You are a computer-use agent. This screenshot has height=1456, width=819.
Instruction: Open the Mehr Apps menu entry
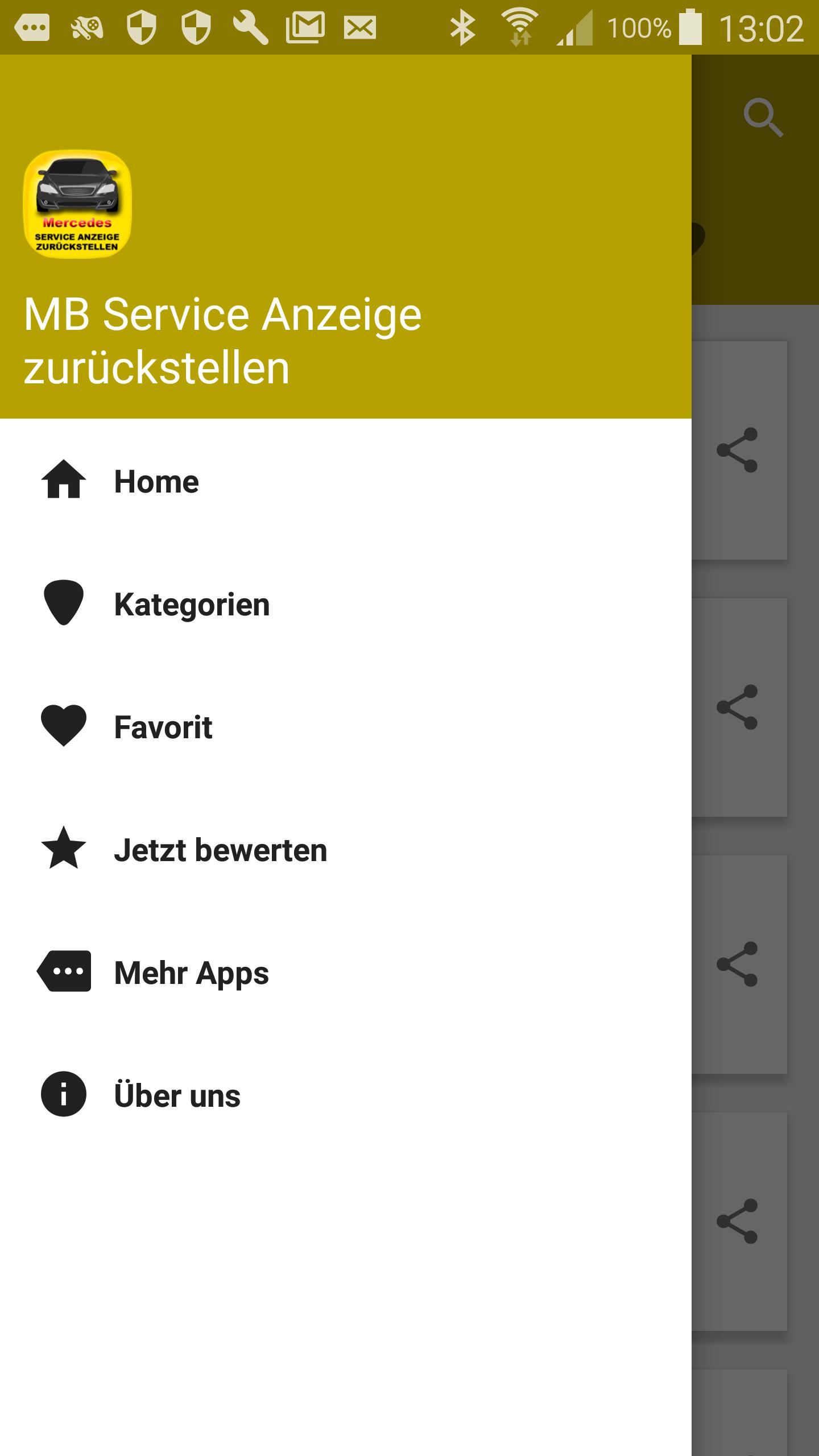190,973
